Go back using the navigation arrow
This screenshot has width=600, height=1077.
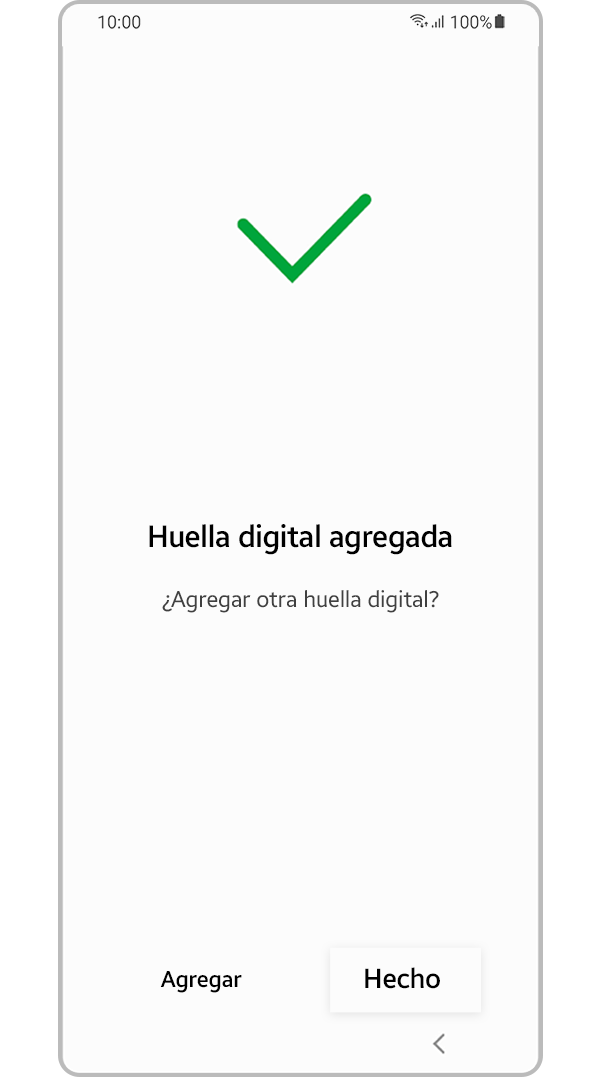438,1043
